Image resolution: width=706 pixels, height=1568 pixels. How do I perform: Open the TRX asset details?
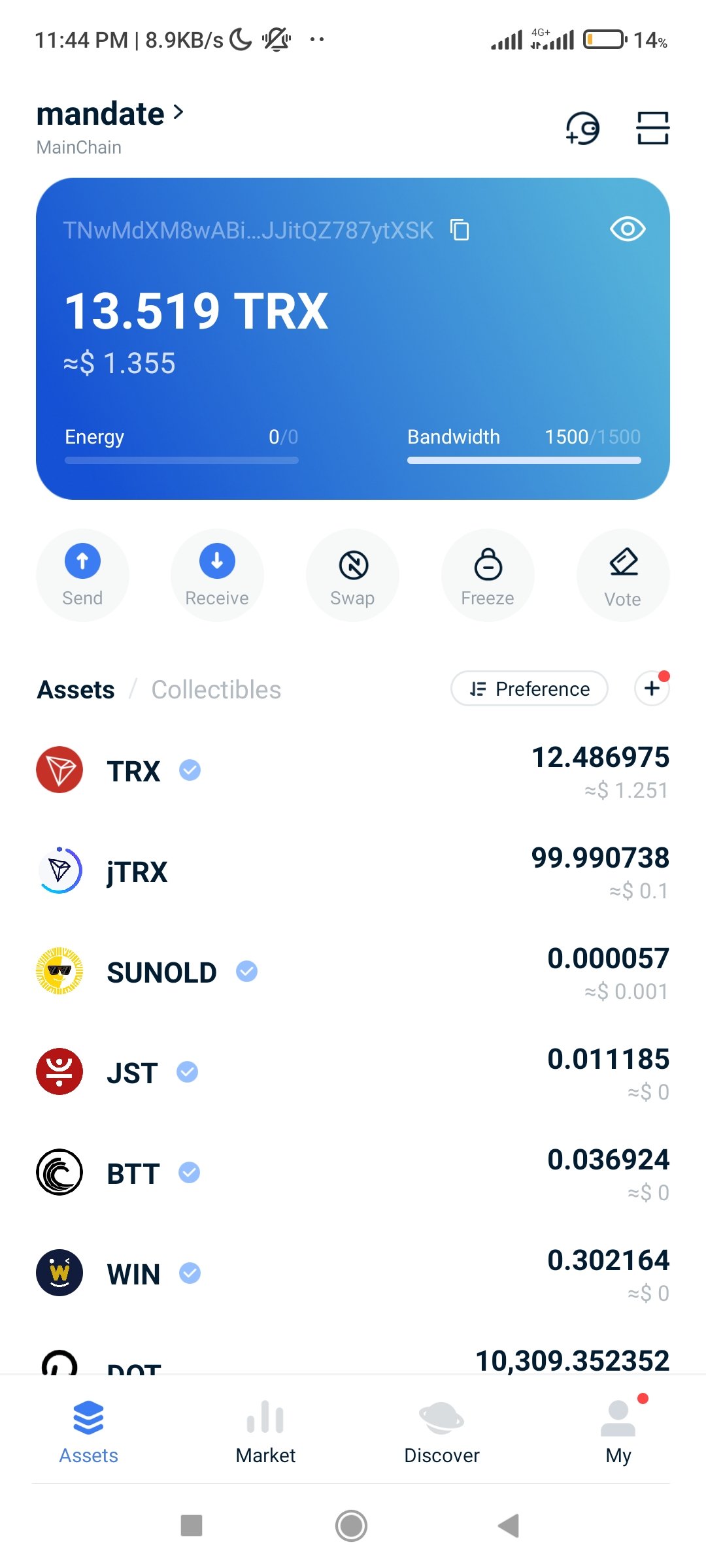point(353,771)
